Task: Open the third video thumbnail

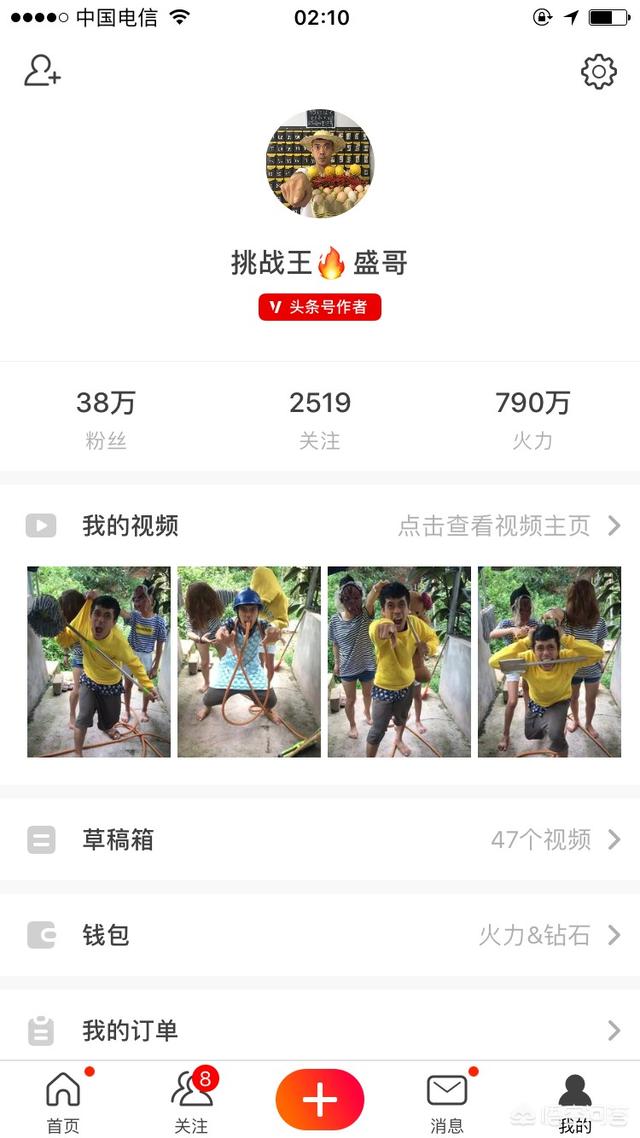Action: (x=399, y=662)
